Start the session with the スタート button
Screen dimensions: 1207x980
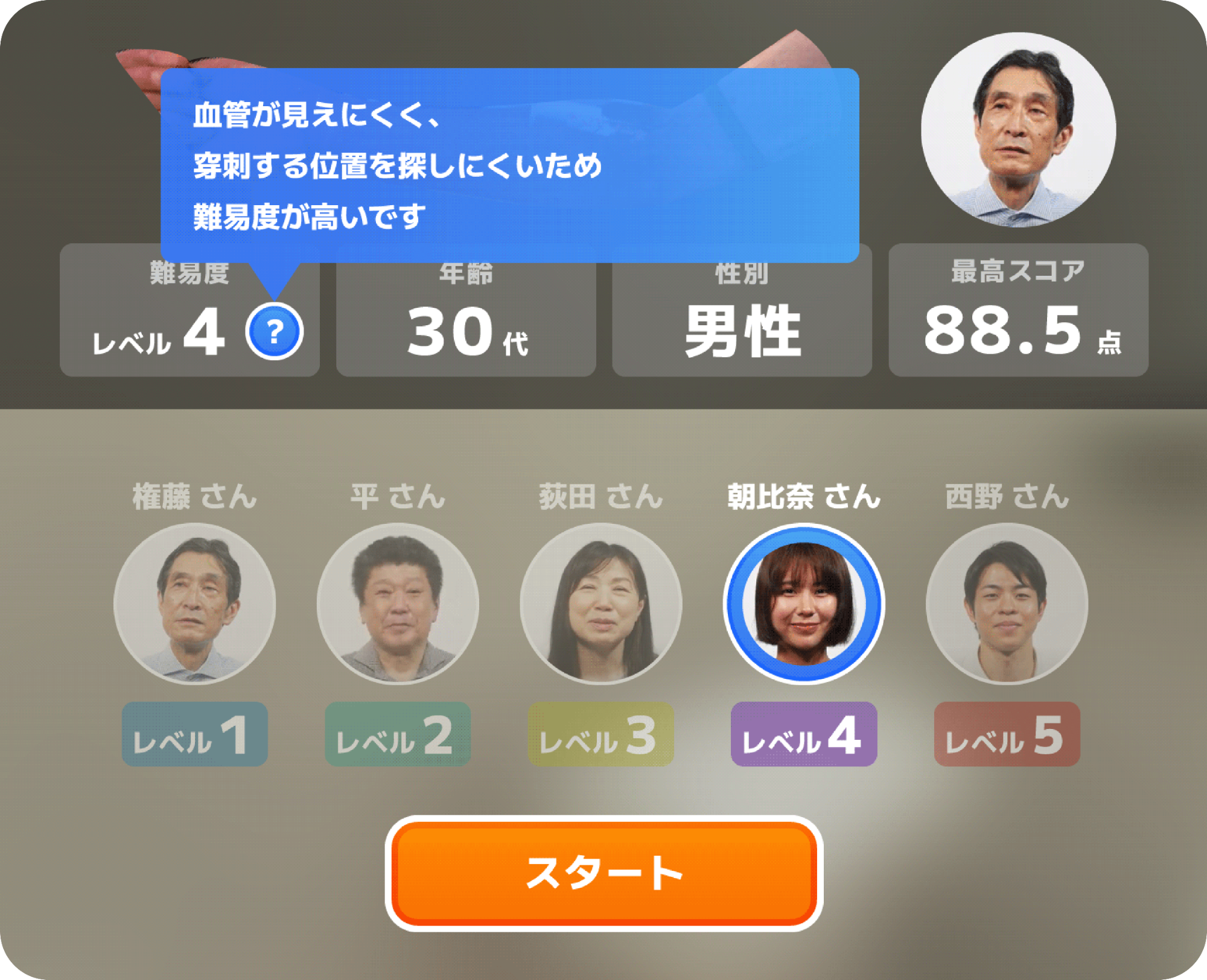coord(604,873)
